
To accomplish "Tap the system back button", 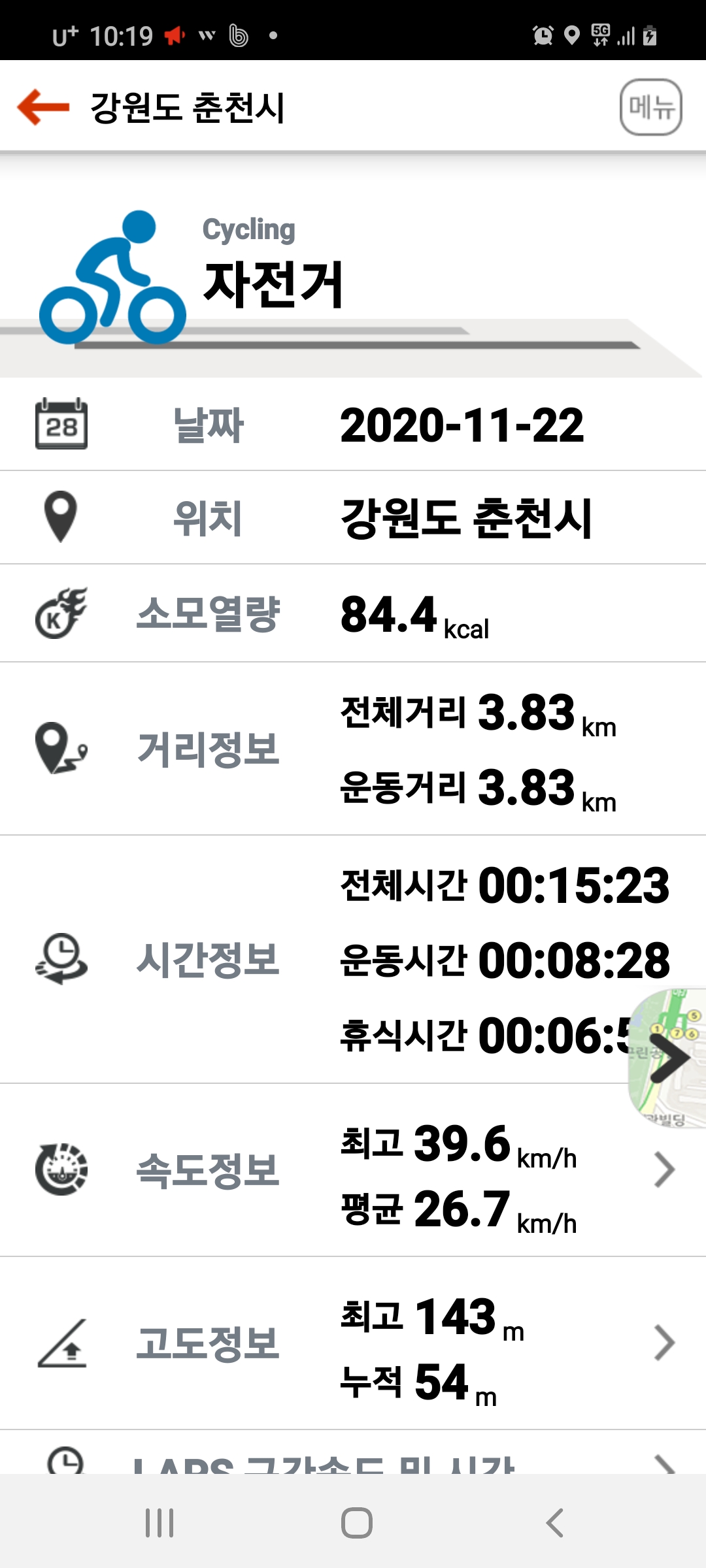I will point(554,1523).
